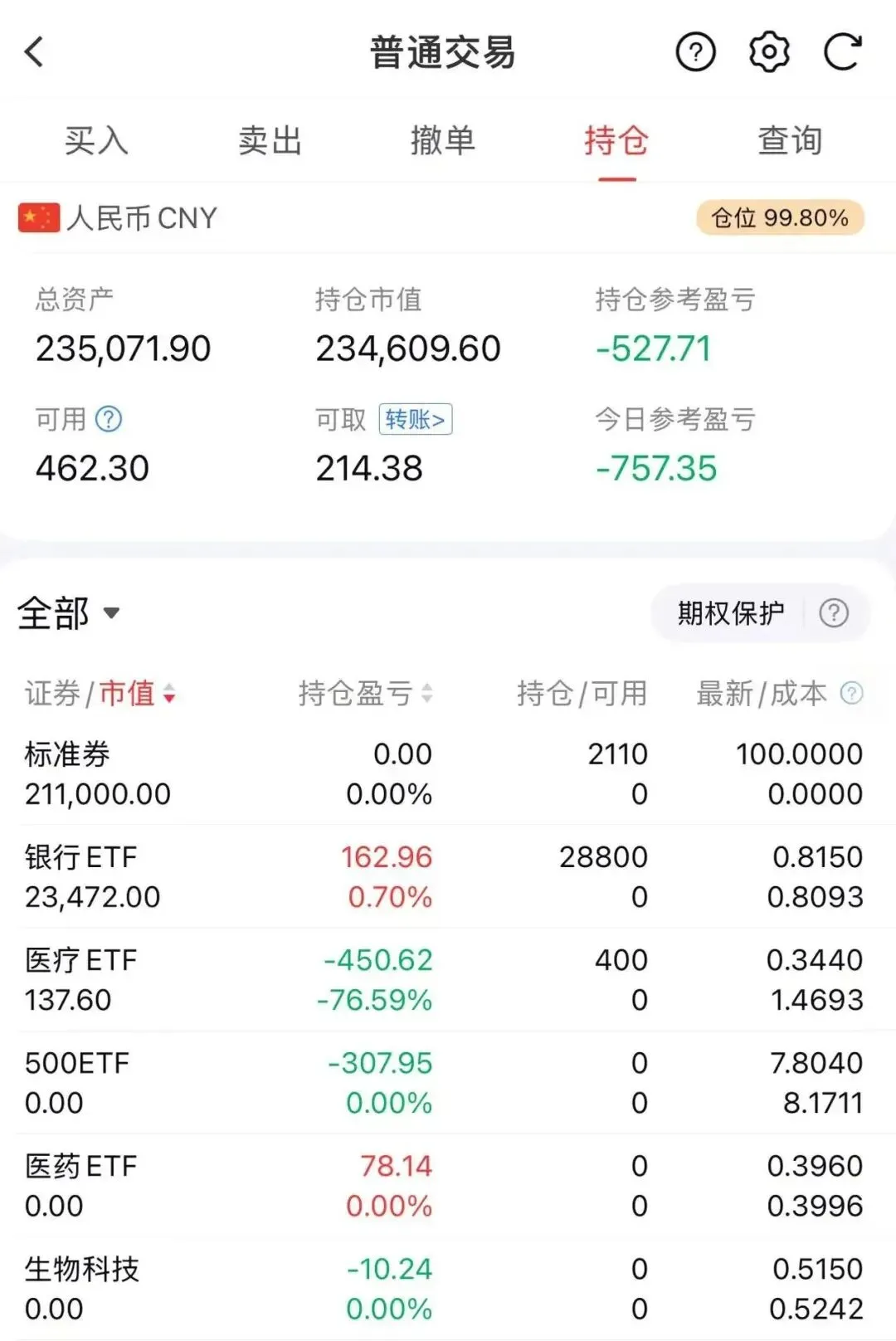The image size is (896, 1341).
Task: Refresh the holdings data
Action: [843, 52]
